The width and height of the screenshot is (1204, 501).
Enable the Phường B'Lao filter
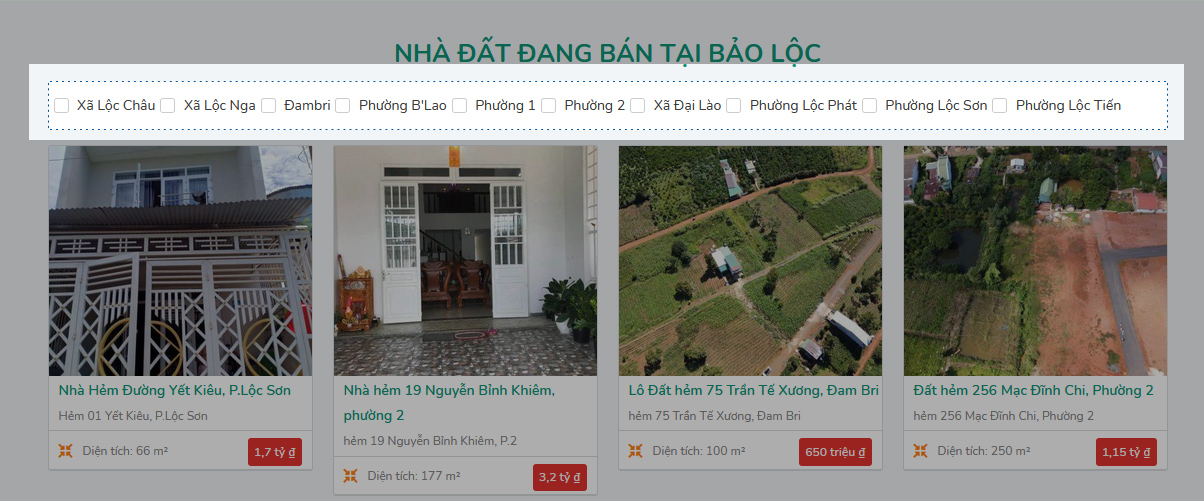click(343, 106)
